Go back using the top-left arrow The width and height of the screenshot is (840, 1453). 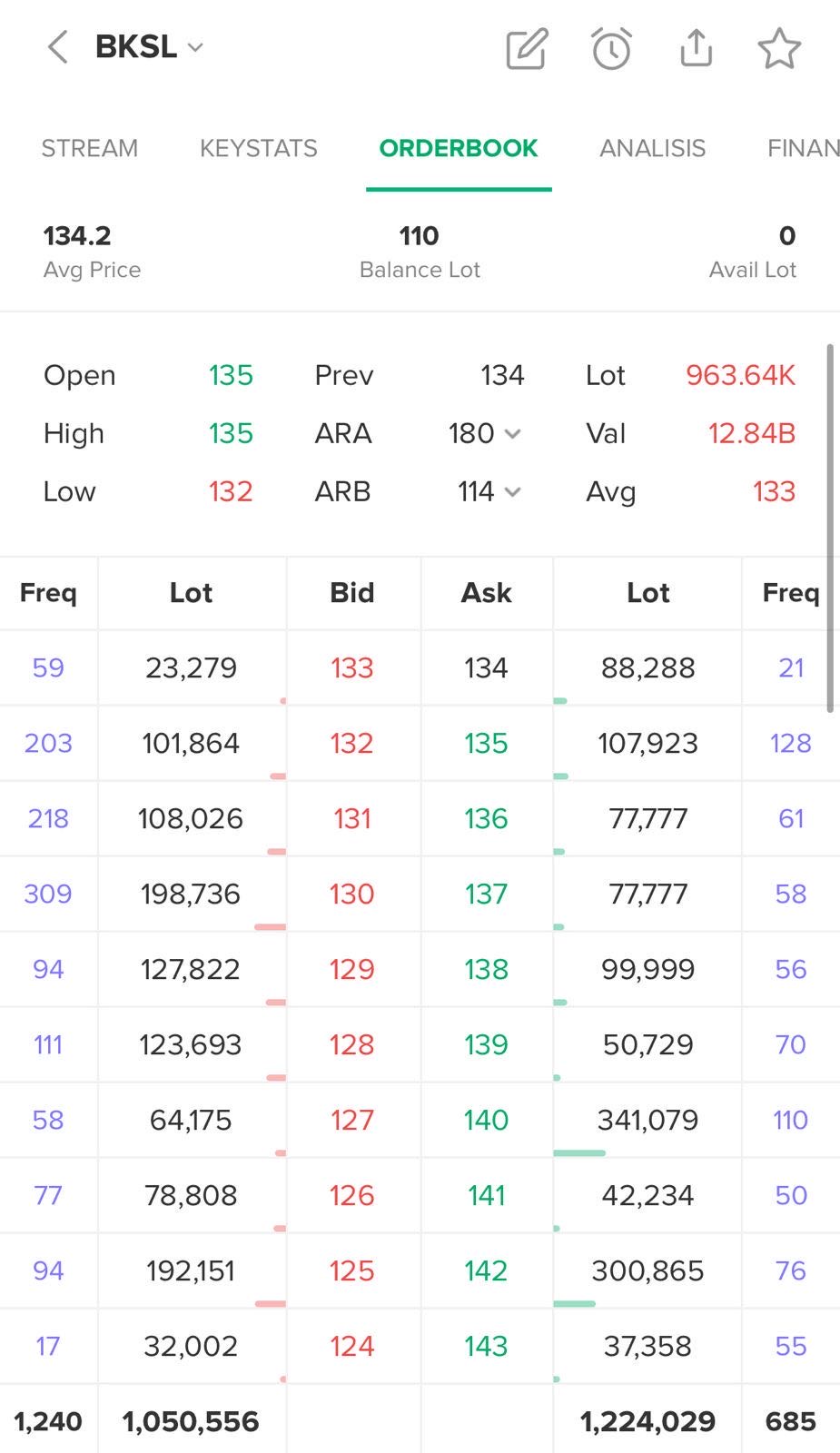click(58, 47)
